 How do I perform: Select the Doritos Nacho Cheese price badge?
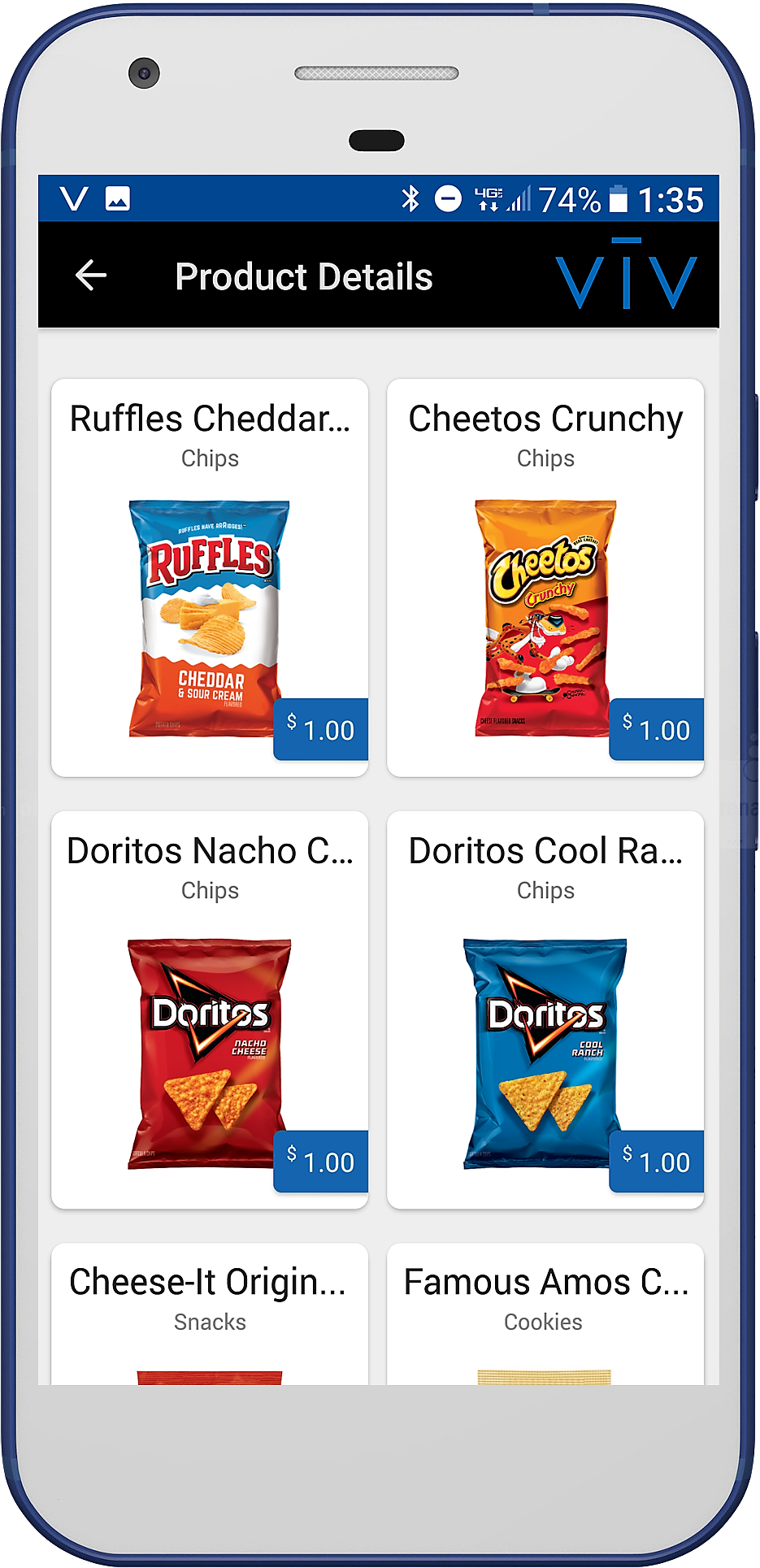click(x=320, y=1162)
